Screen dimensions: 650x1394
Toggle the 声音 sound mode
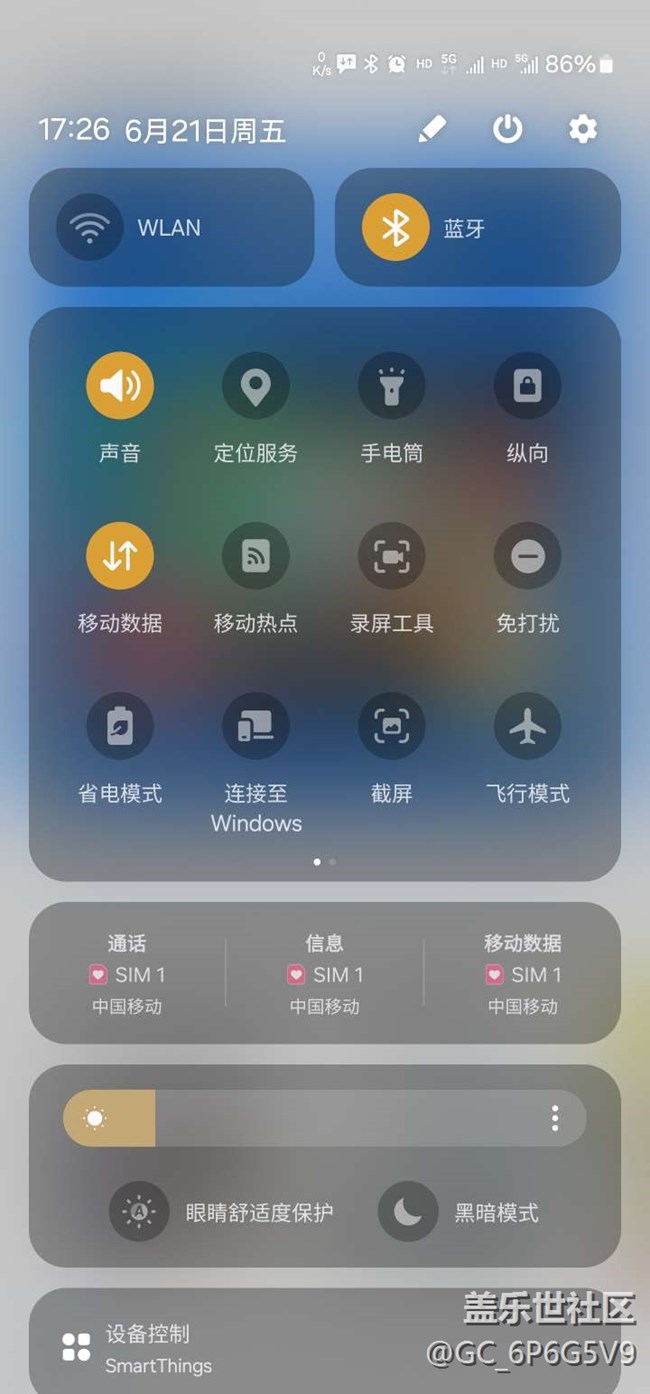(x=120, y=386)
